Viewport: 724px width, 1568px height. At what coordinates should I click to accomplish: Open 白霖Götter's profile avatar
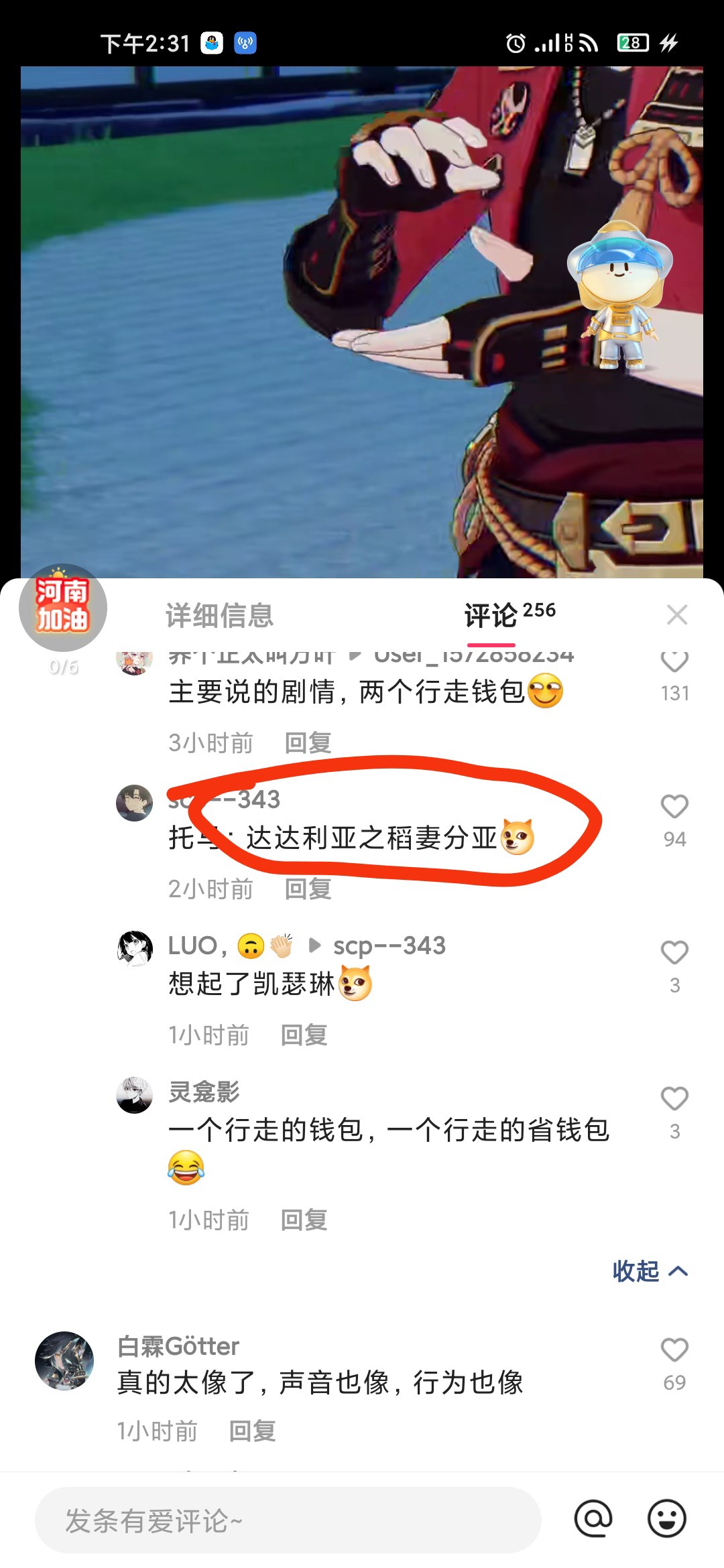tap(64, 1361)
